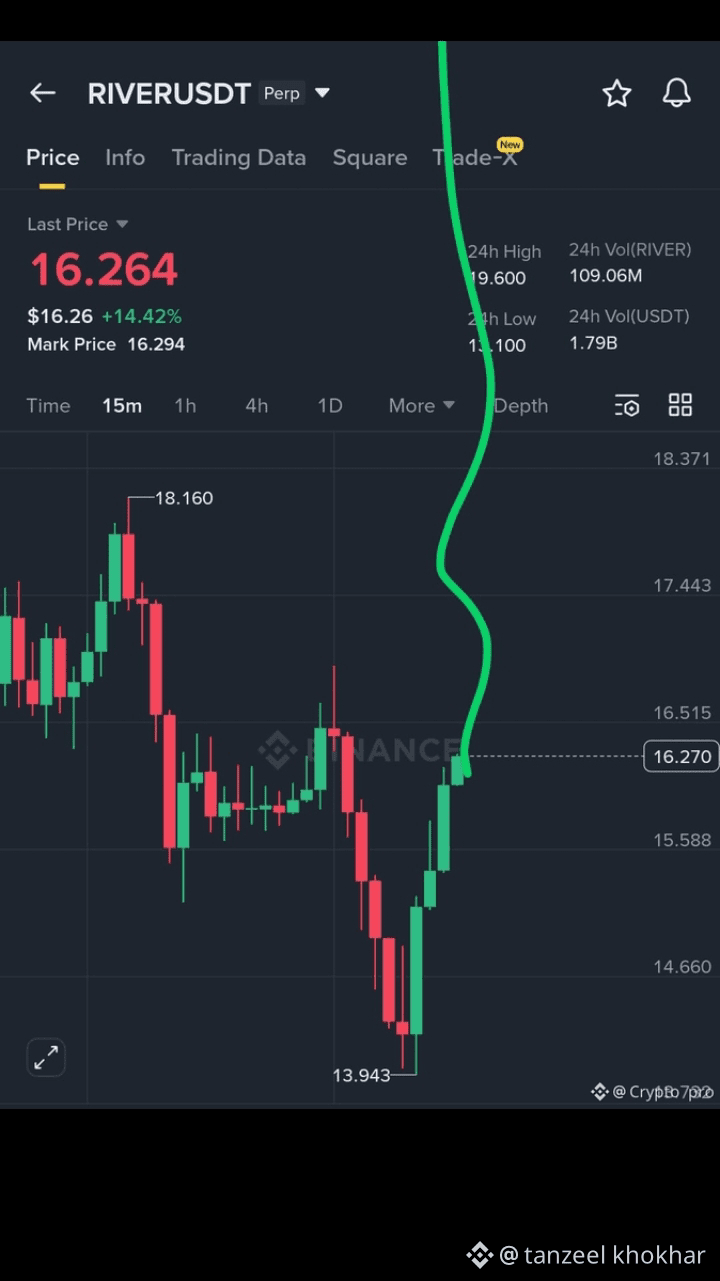Image resolution: width=720 pixels, height=1281 pixels.
Task: Go back using the arrow icon
Action: click(42, 93)
